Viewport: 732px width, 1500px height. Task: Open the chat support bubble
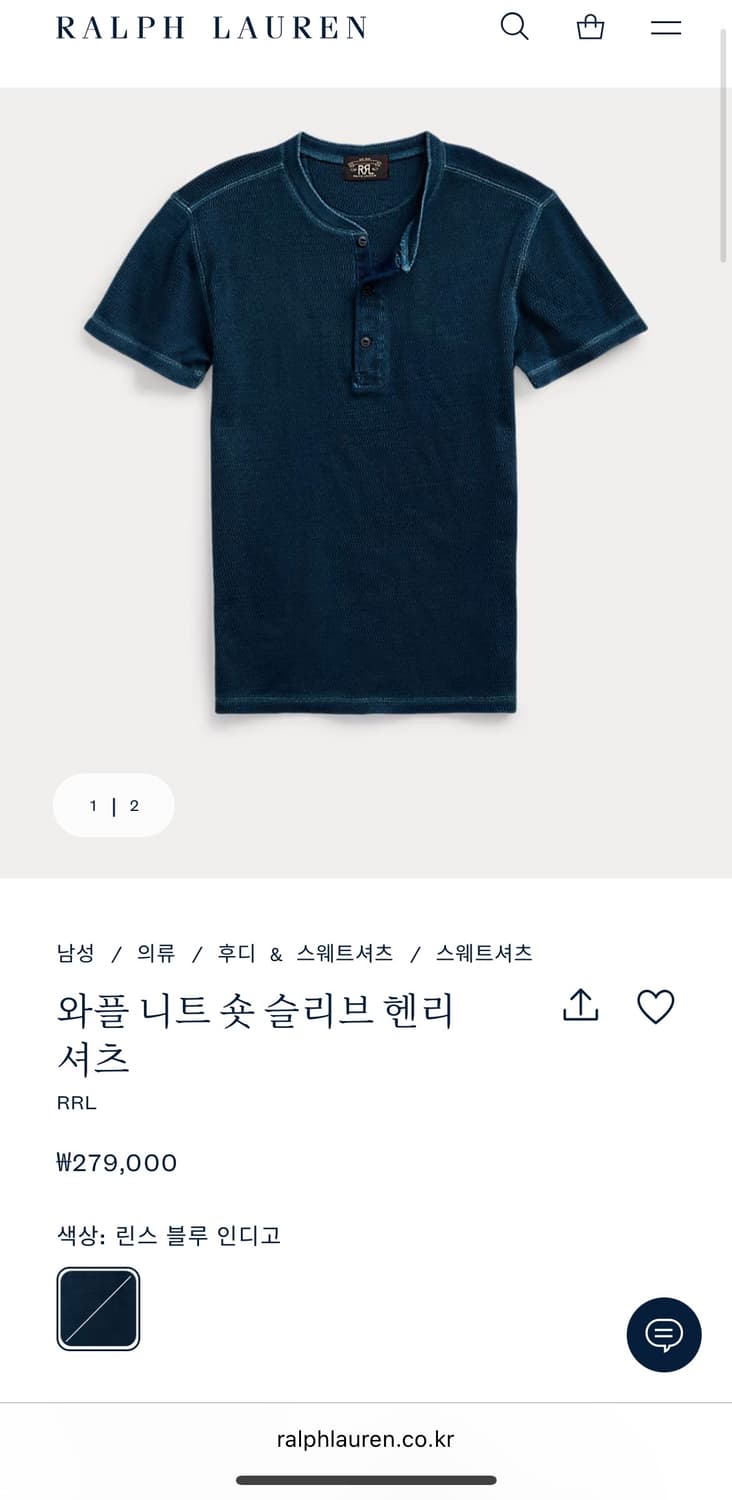pyautogui.click(x=664, y=1335)
